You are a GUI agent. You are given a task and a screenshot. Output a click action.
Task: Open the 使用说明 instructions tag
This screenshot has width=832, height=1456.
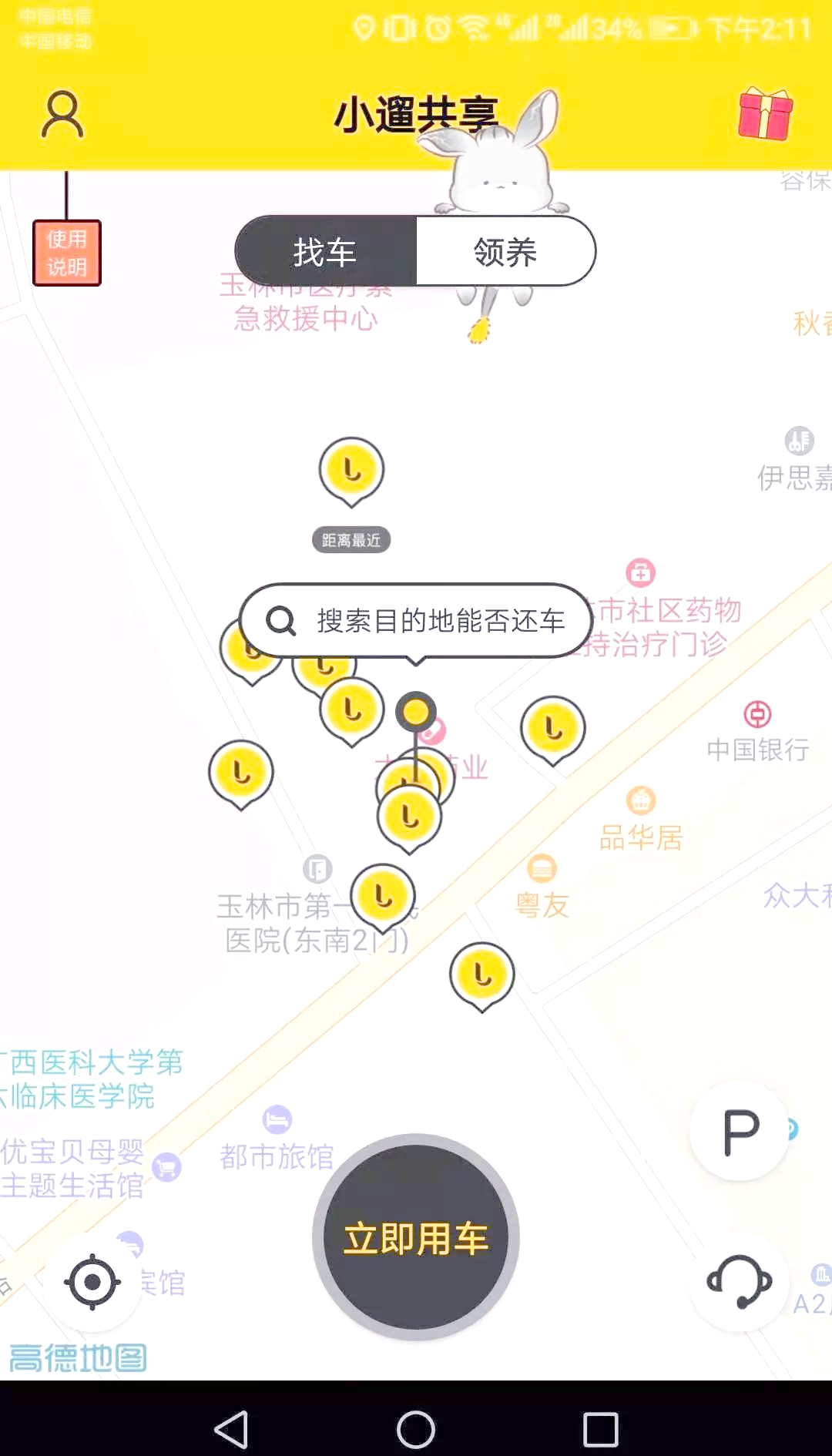(x=67, y=253)
